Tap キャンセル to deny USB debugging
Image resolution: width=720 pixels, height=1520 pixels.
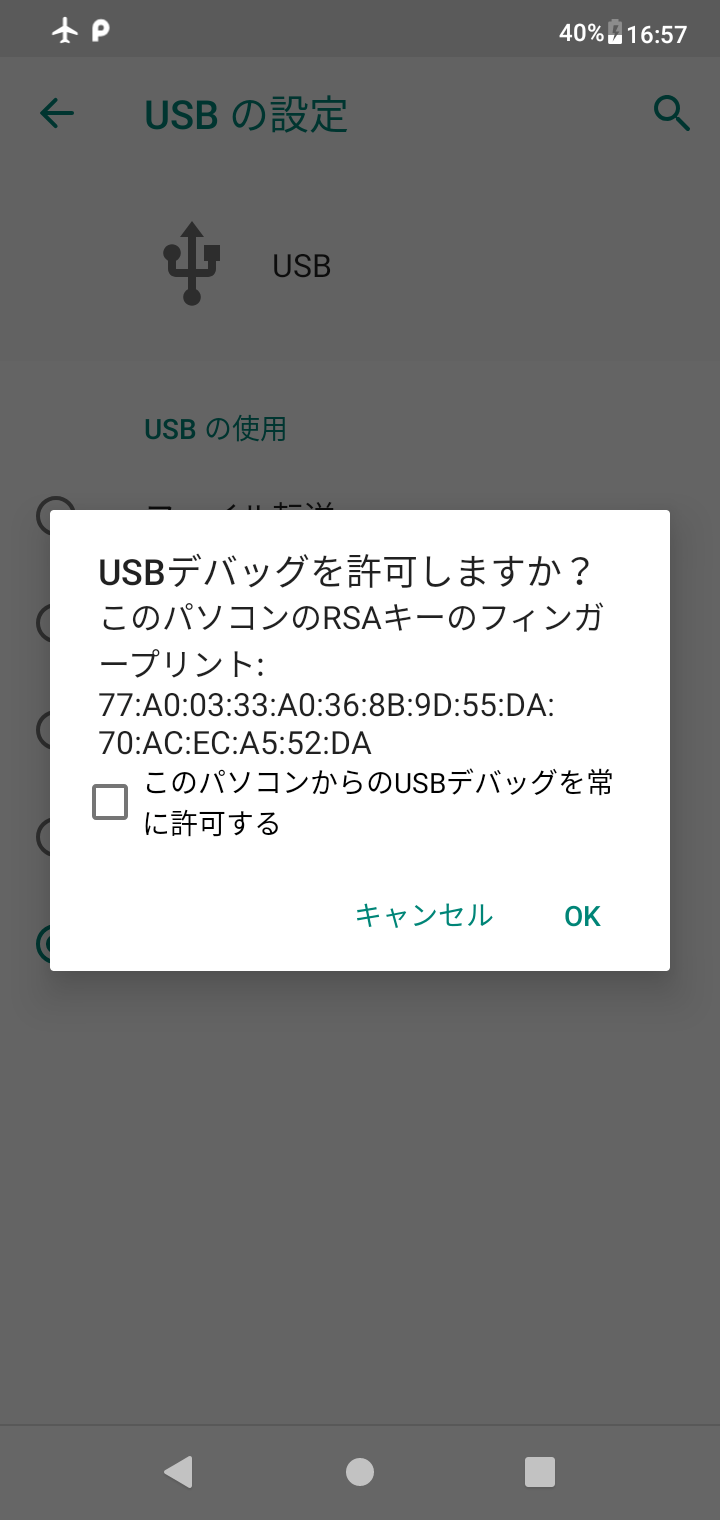point(424,915)
